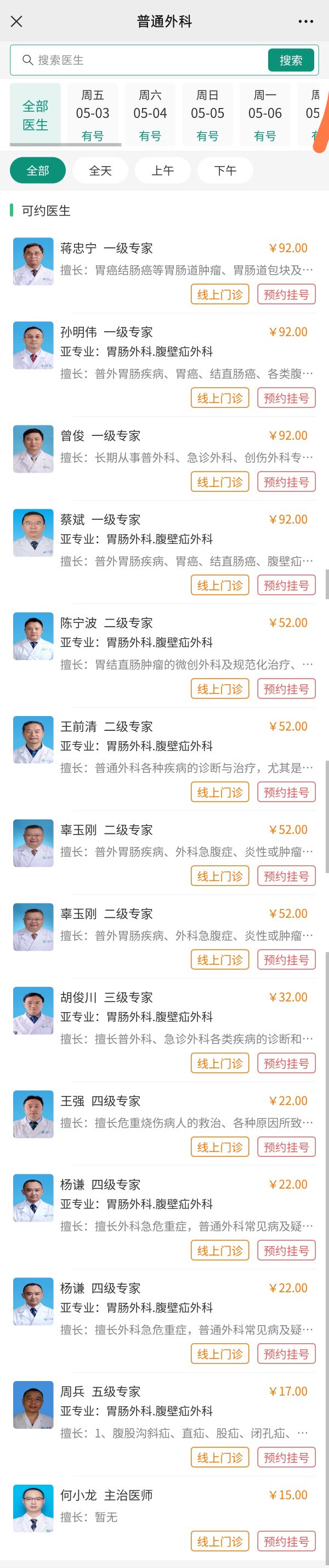329x1568 pixels.
Task: Tap the green 搜索 button
Action: (291, 60)
